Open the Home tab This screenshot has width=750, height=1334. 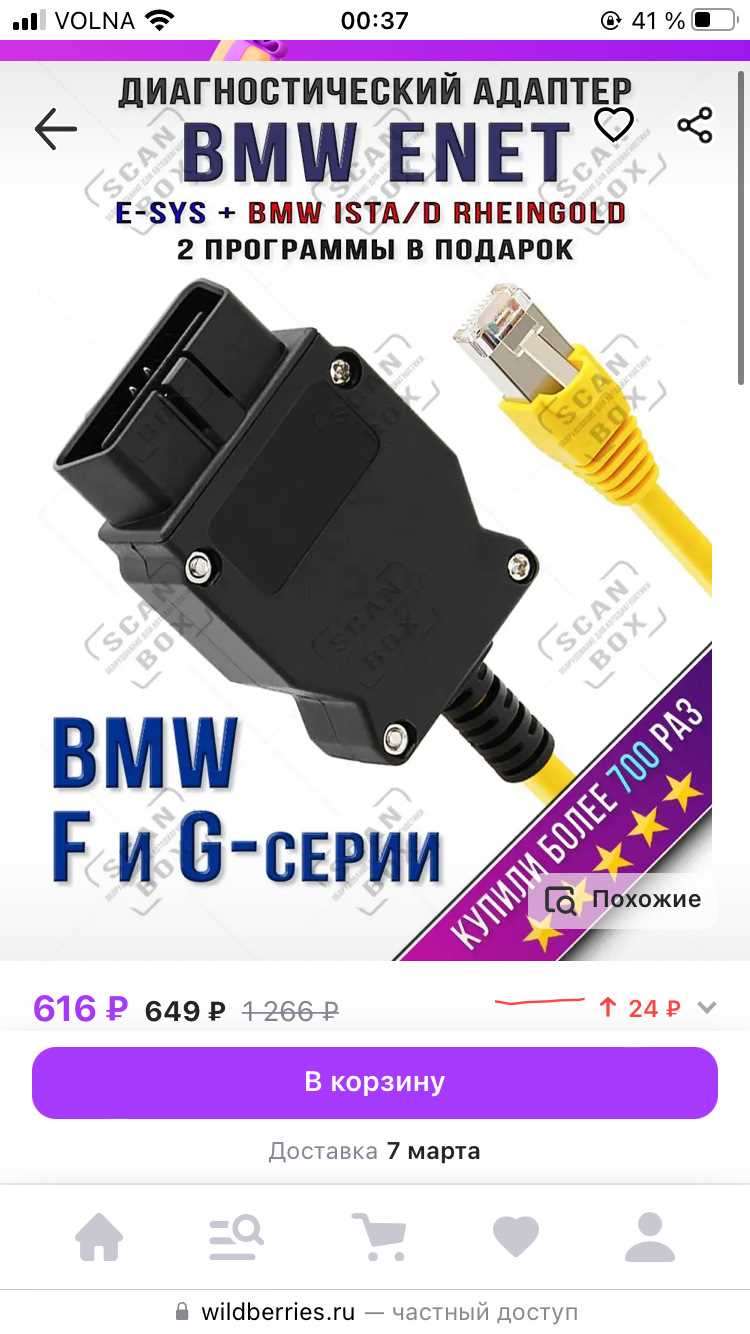(100, 1238)
